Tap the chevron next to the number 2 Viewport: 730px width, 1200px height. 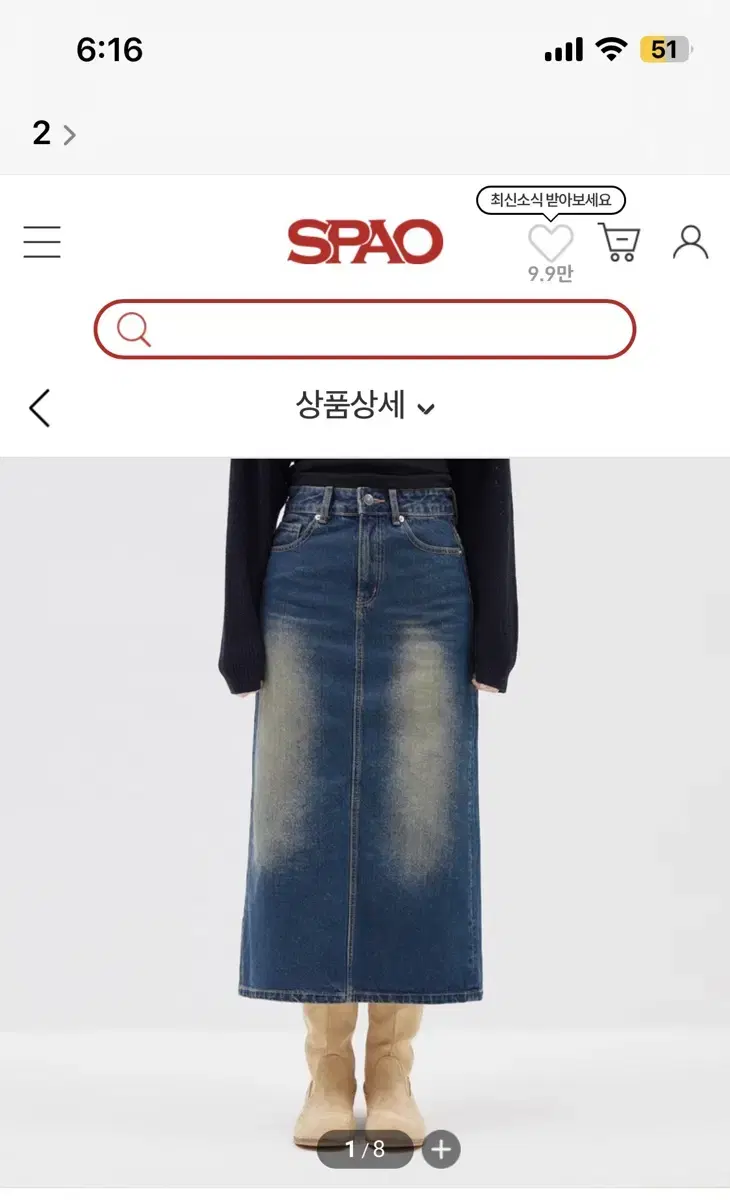click(x=68, y=134)
